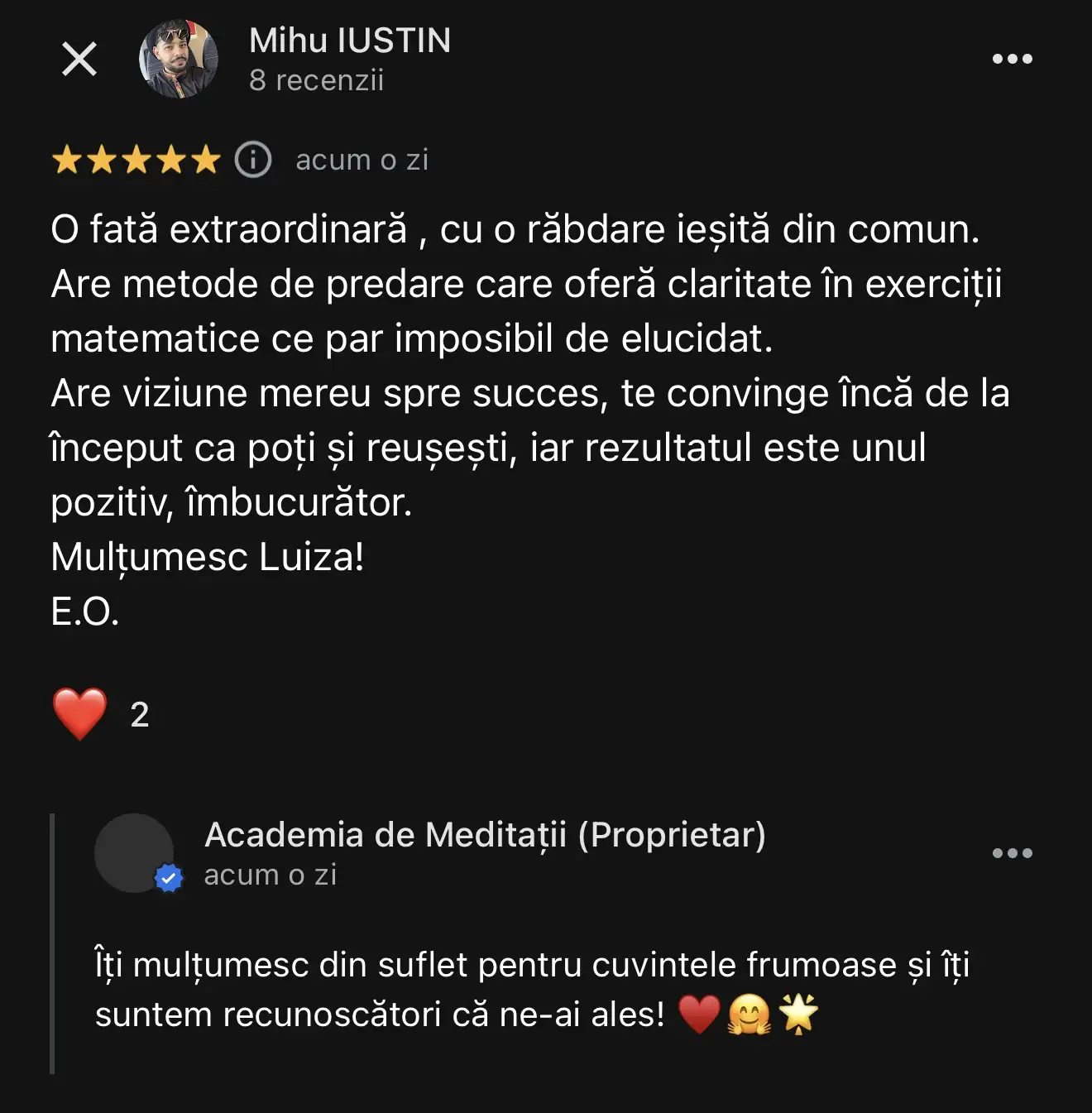This screenshot has height=1113, width=1092.
Task: Like the review with the heart
Action: coord(80,713)
